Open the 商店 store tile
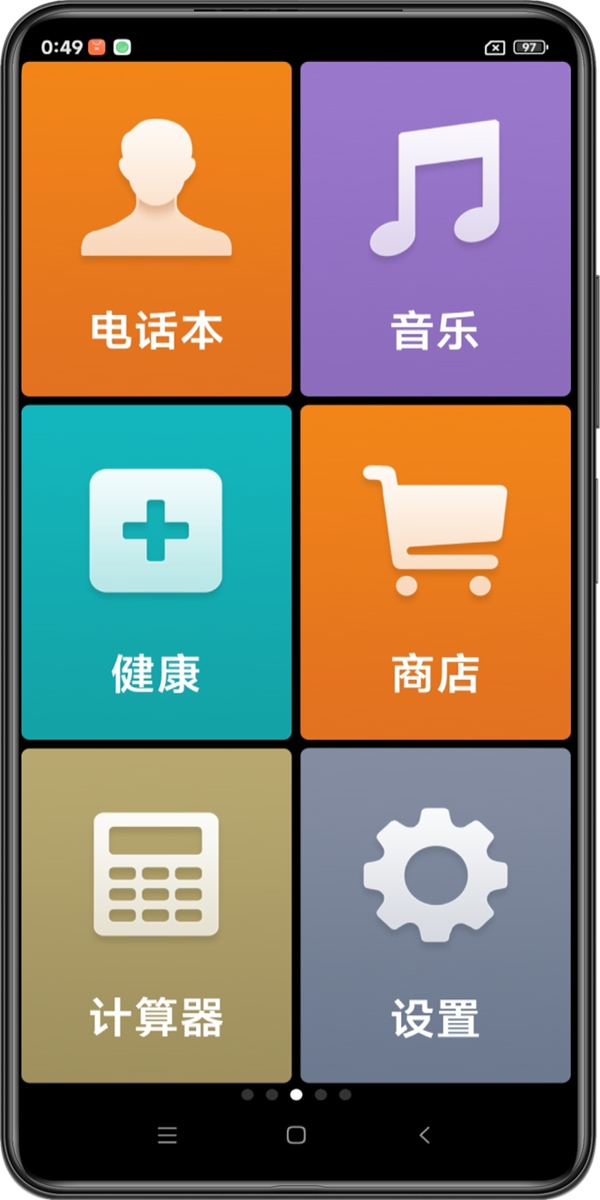 435,572
